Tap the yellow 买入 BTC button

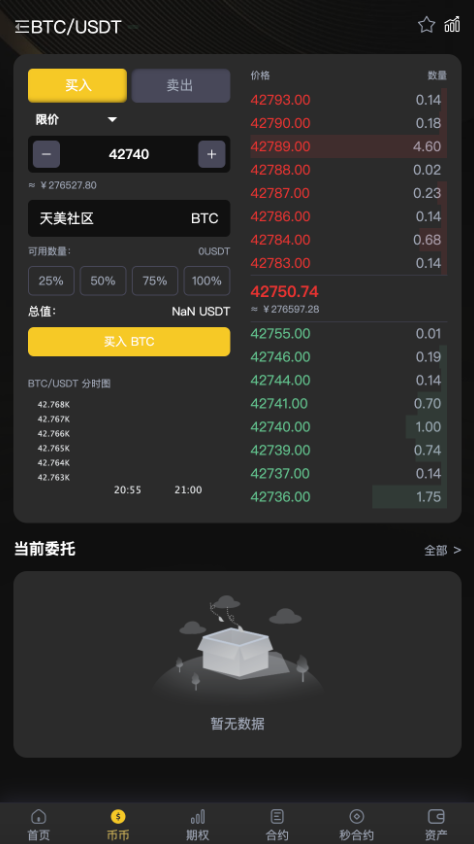click(129, 341)
